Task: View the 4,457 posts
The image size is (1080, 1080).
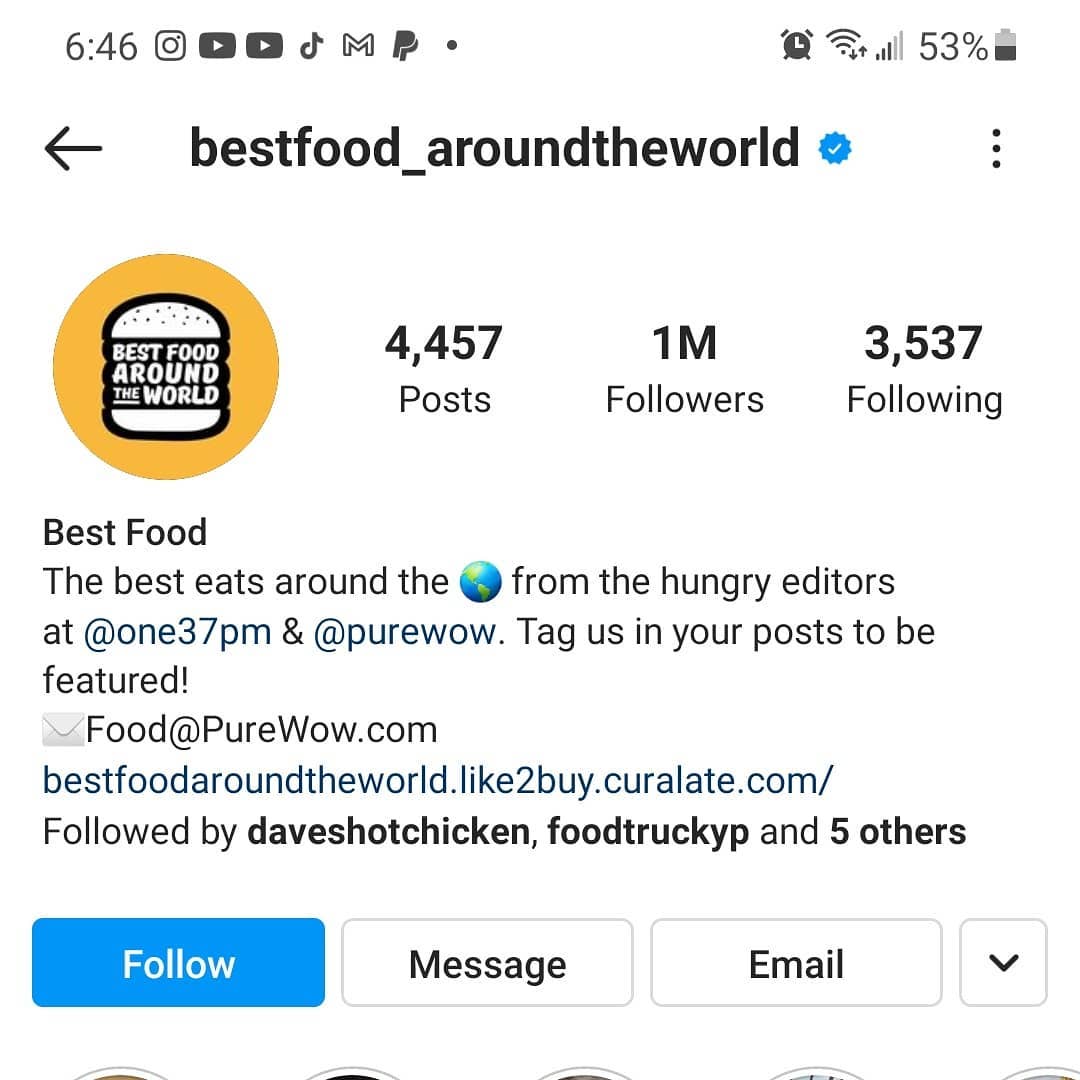Action: (444, 368)
